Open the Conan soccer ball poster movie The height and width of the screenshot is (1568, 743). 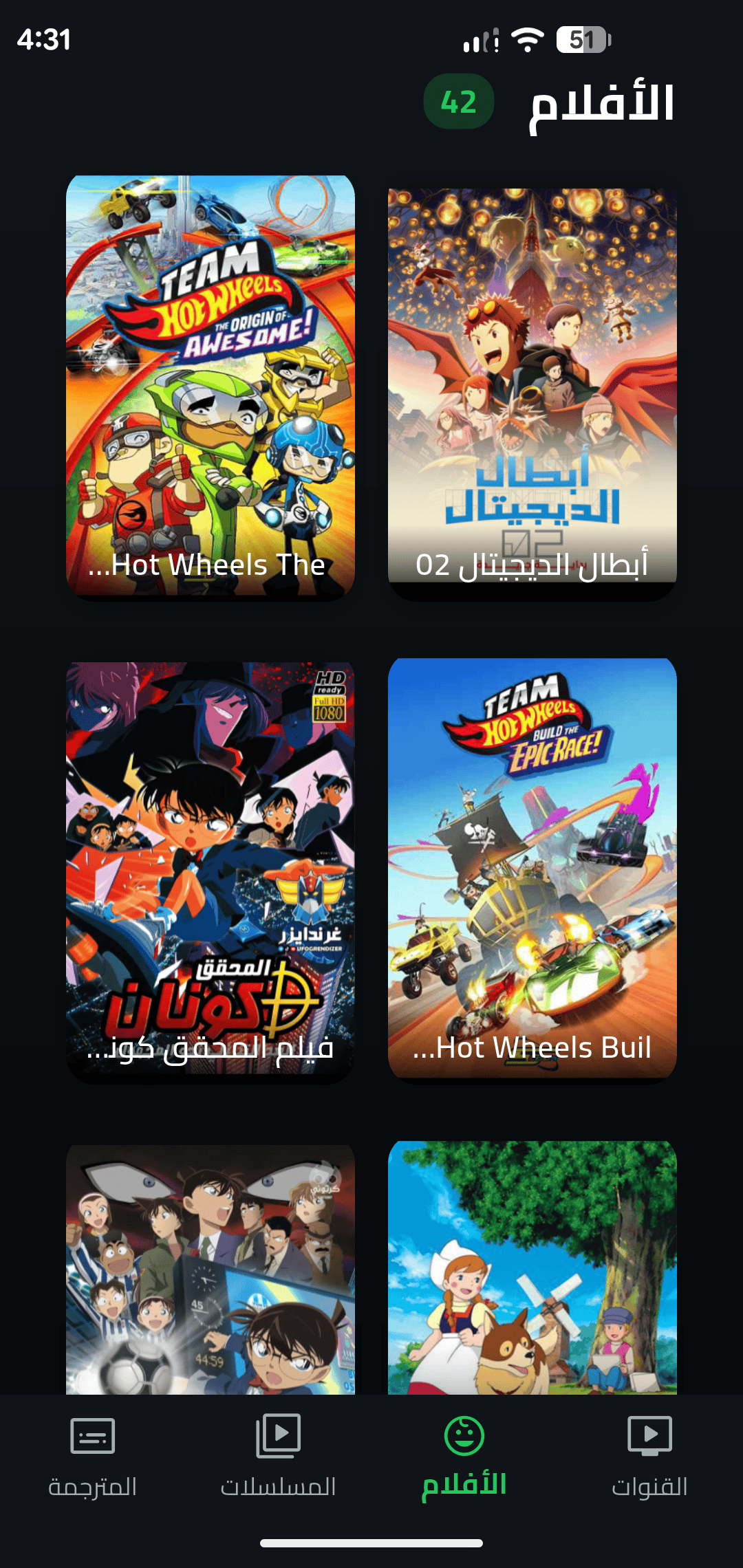(x=211, y=1270)
